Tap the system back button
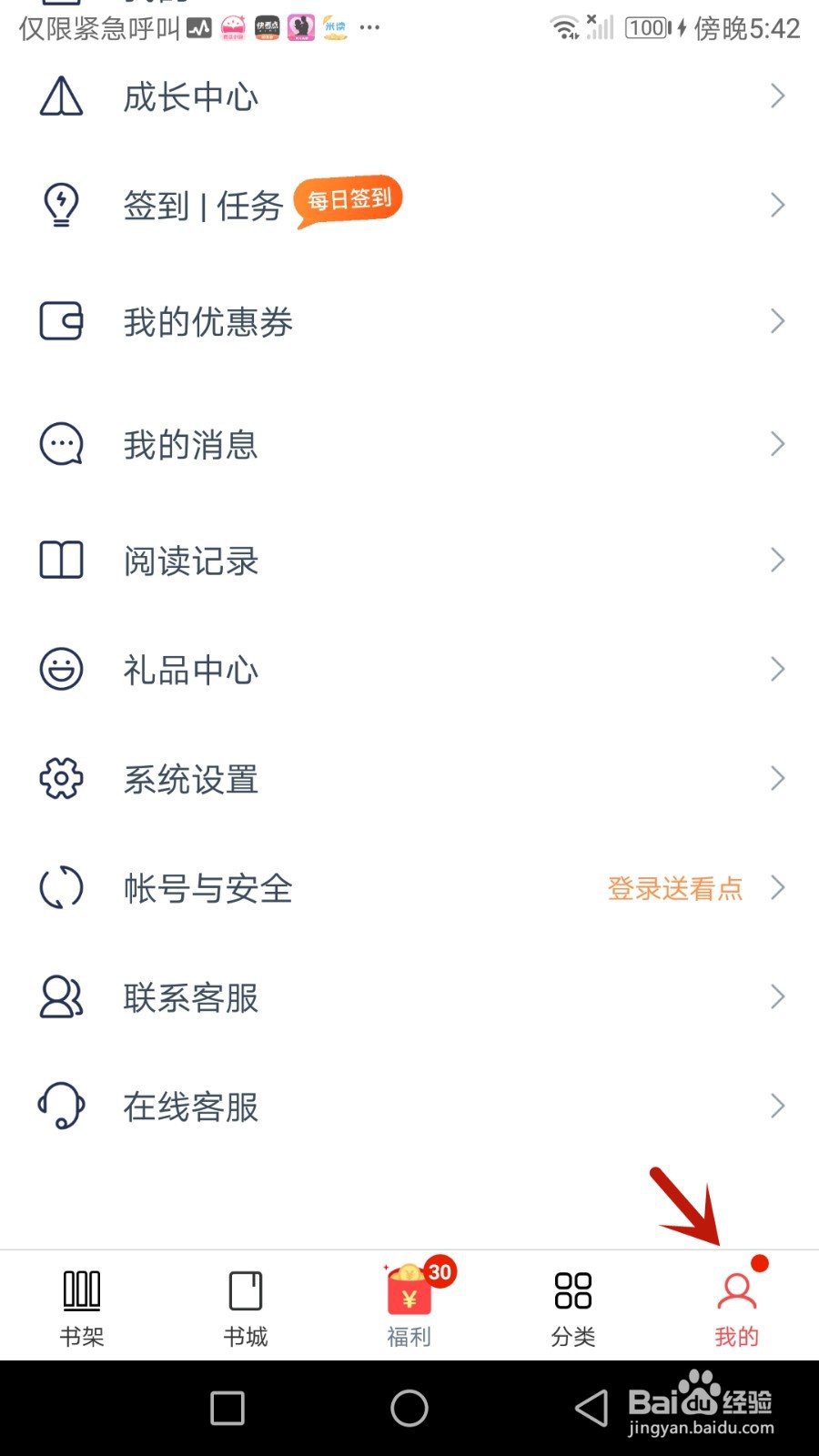 591,1408
